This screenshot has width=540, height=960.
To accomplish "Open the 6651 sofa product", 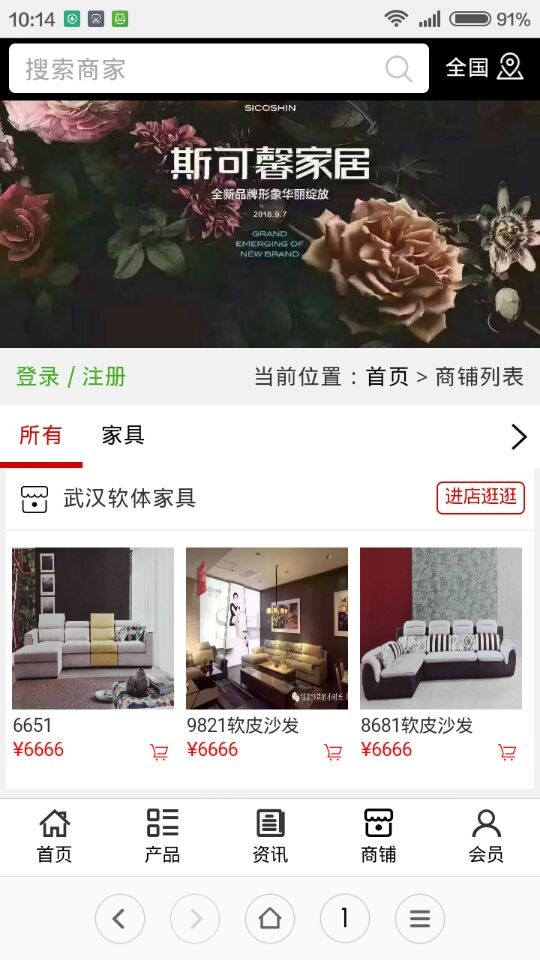I will (93, 628).
